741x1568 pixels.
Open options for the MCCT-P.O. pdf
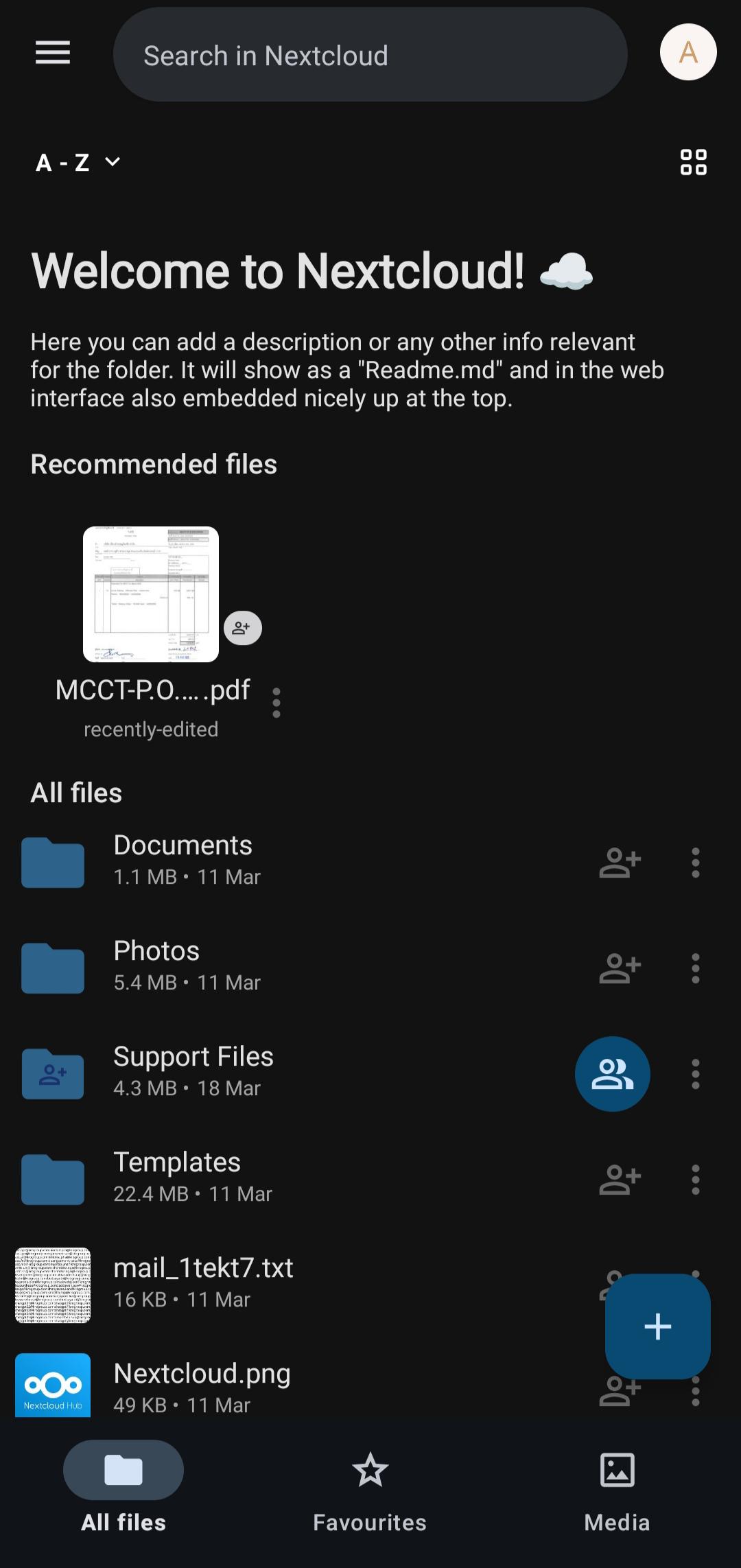pyautogui.click(x=277, y=703)
